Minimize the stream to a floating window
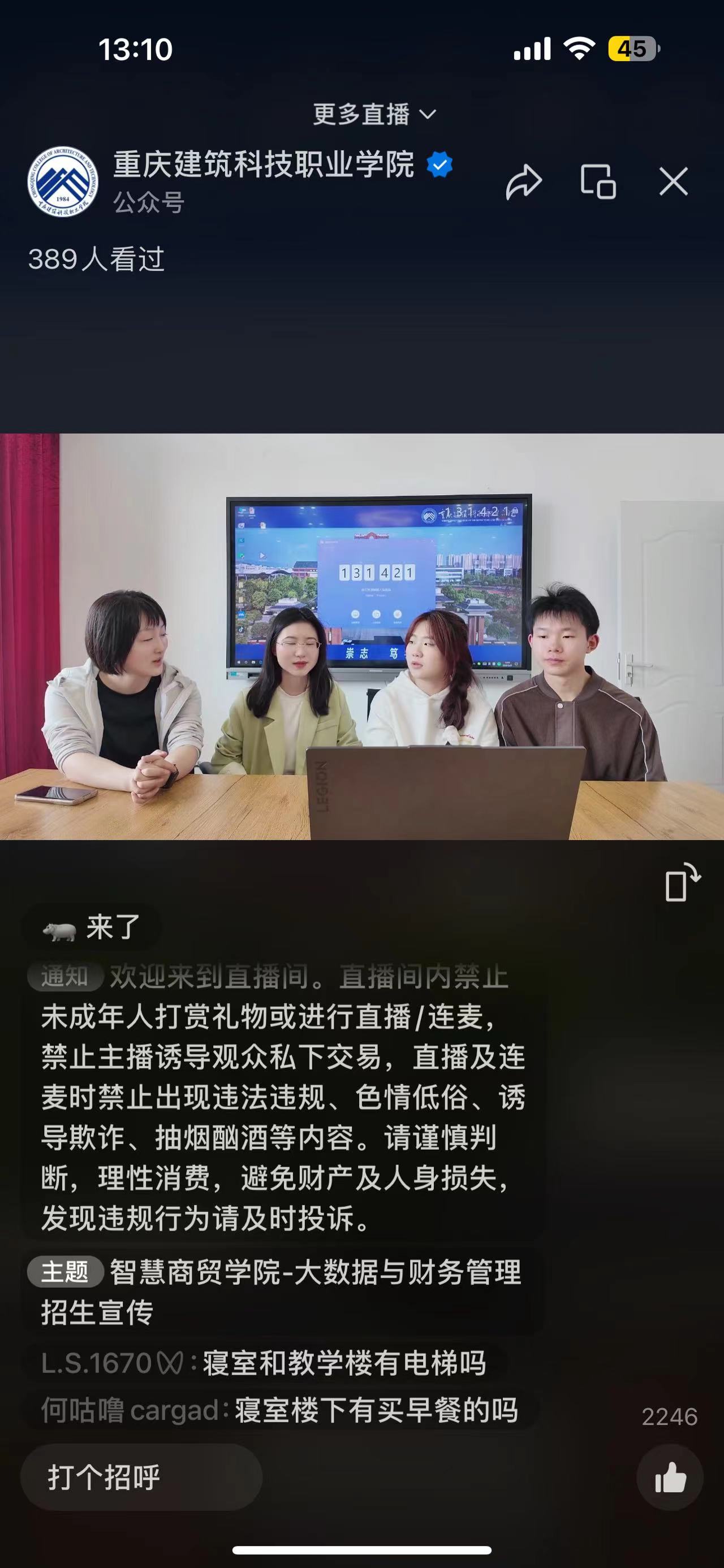This screenshot has height=1568, width=724. pyautogui.click(x=598, y=182)
